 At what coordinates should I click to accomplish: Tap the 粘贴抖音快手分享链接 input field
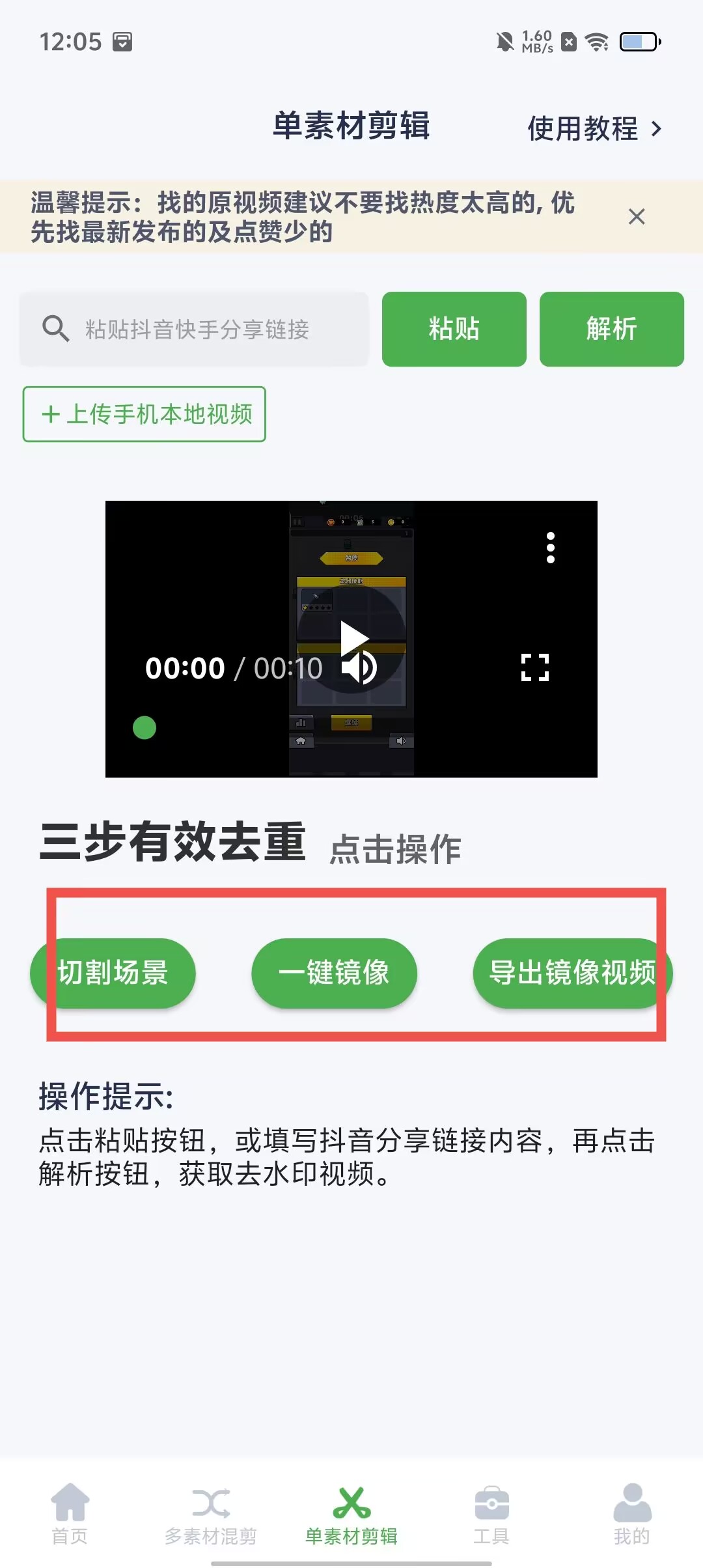click(x=195, y=329)
